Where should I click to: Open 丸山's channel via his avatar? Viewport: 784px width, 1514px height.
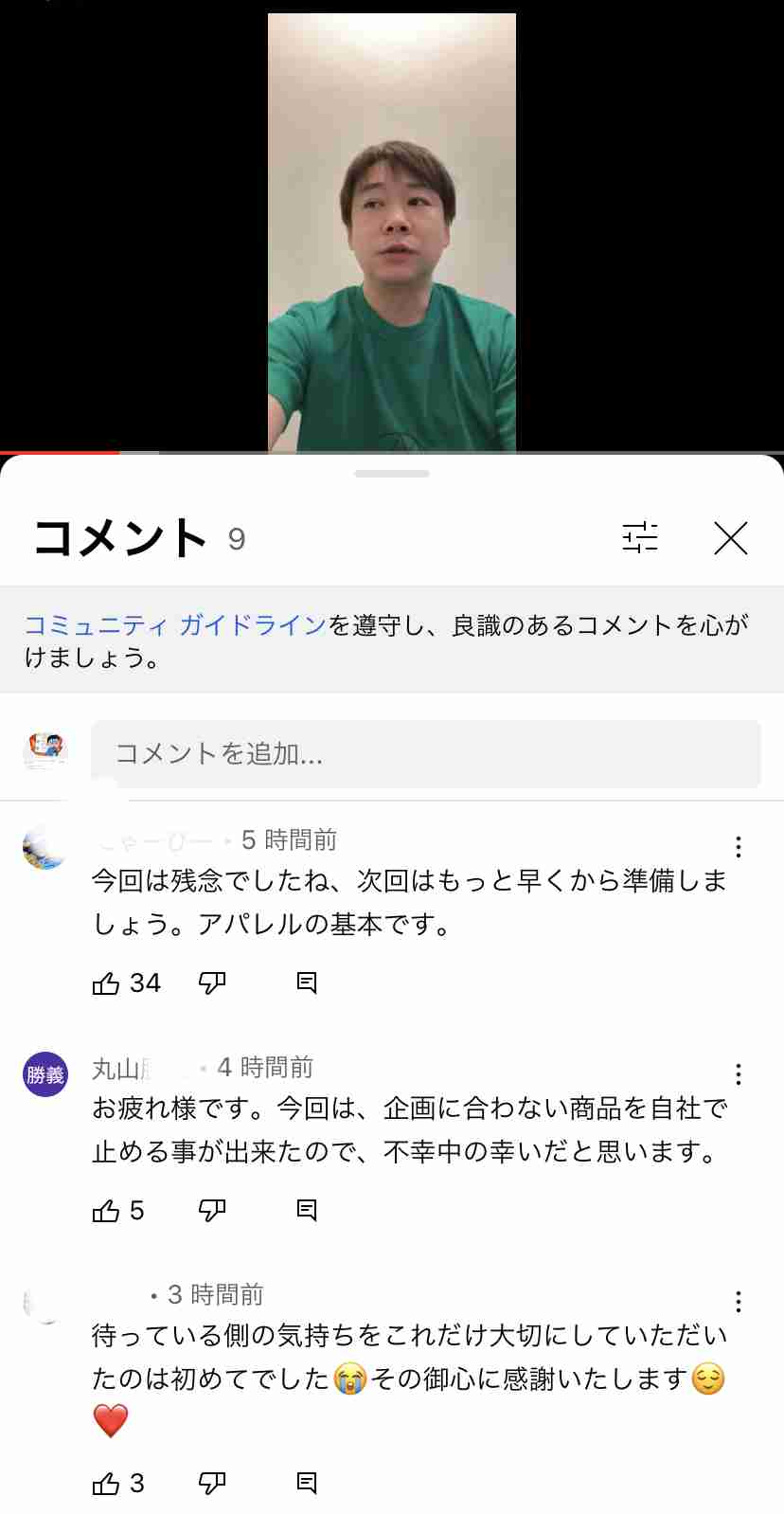tap(45, 1074)
